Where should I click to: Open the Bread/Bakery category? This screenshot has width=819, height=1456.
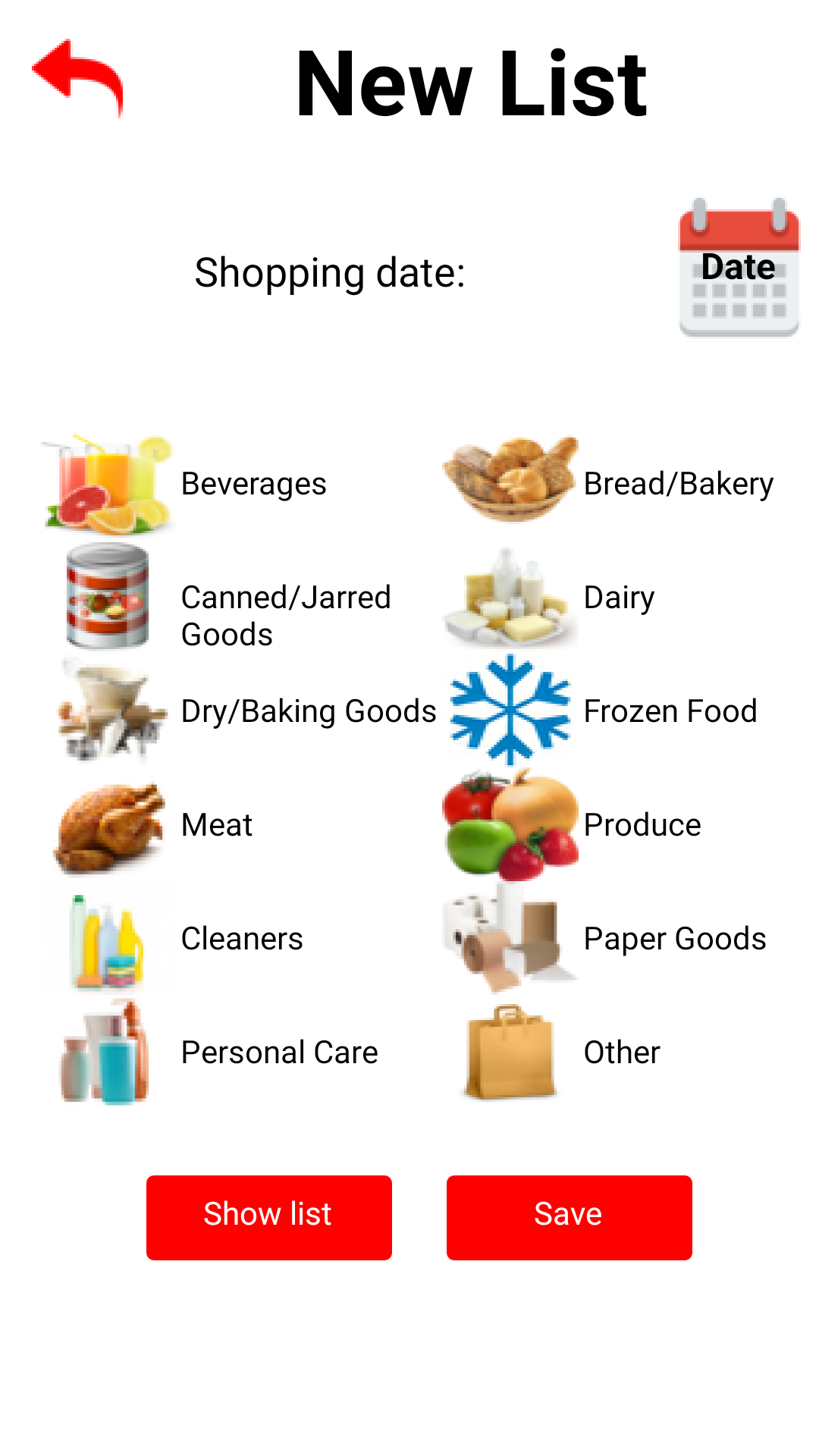611,484
